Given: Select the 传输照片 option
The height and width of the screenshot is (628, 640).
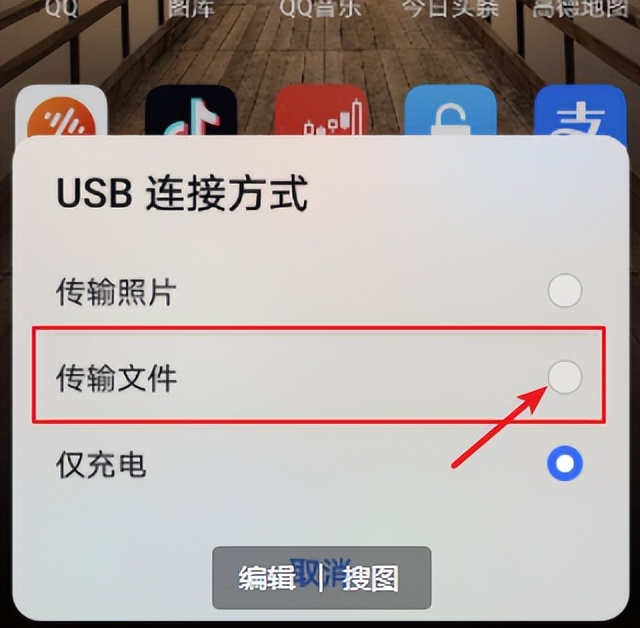Looking at the screenshot, I should 565,291.
